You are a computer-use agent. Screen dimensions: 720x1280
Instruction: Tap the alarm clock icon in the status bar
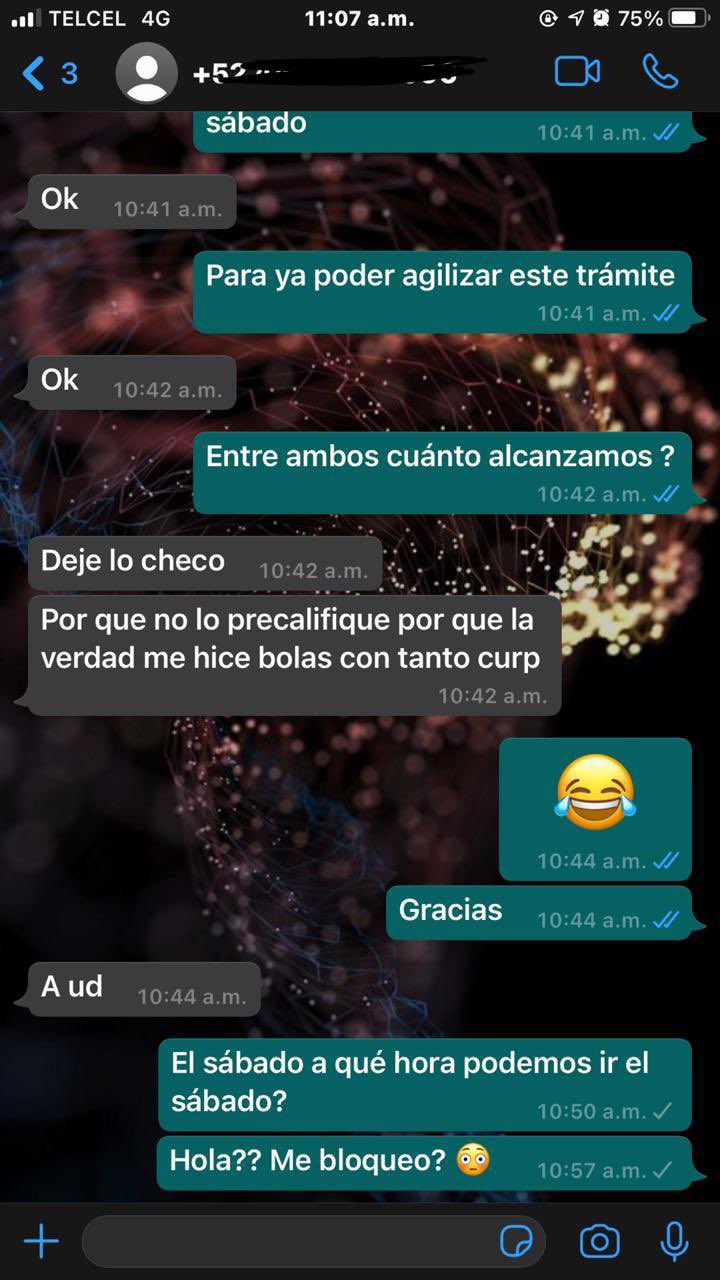[x=600, y=17]
